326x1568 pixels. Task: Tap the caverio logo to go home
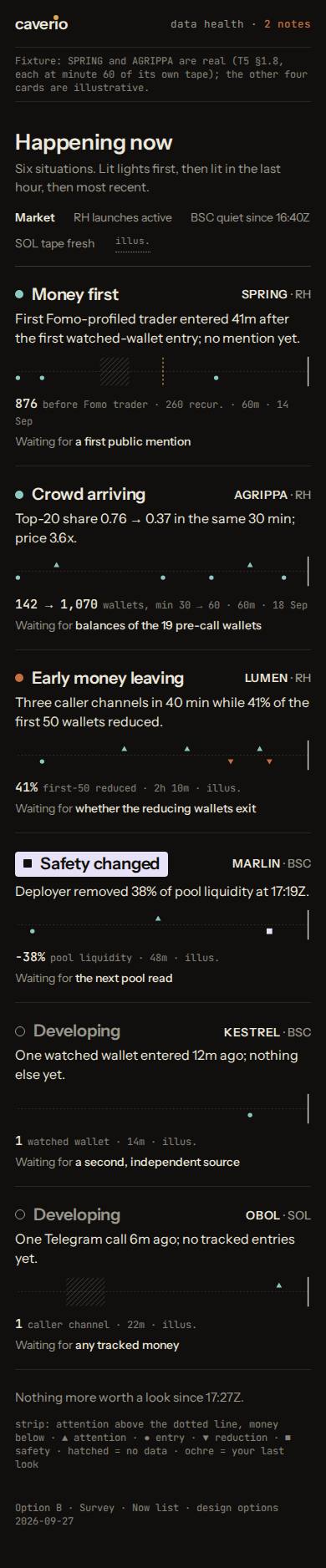(41, 24)
